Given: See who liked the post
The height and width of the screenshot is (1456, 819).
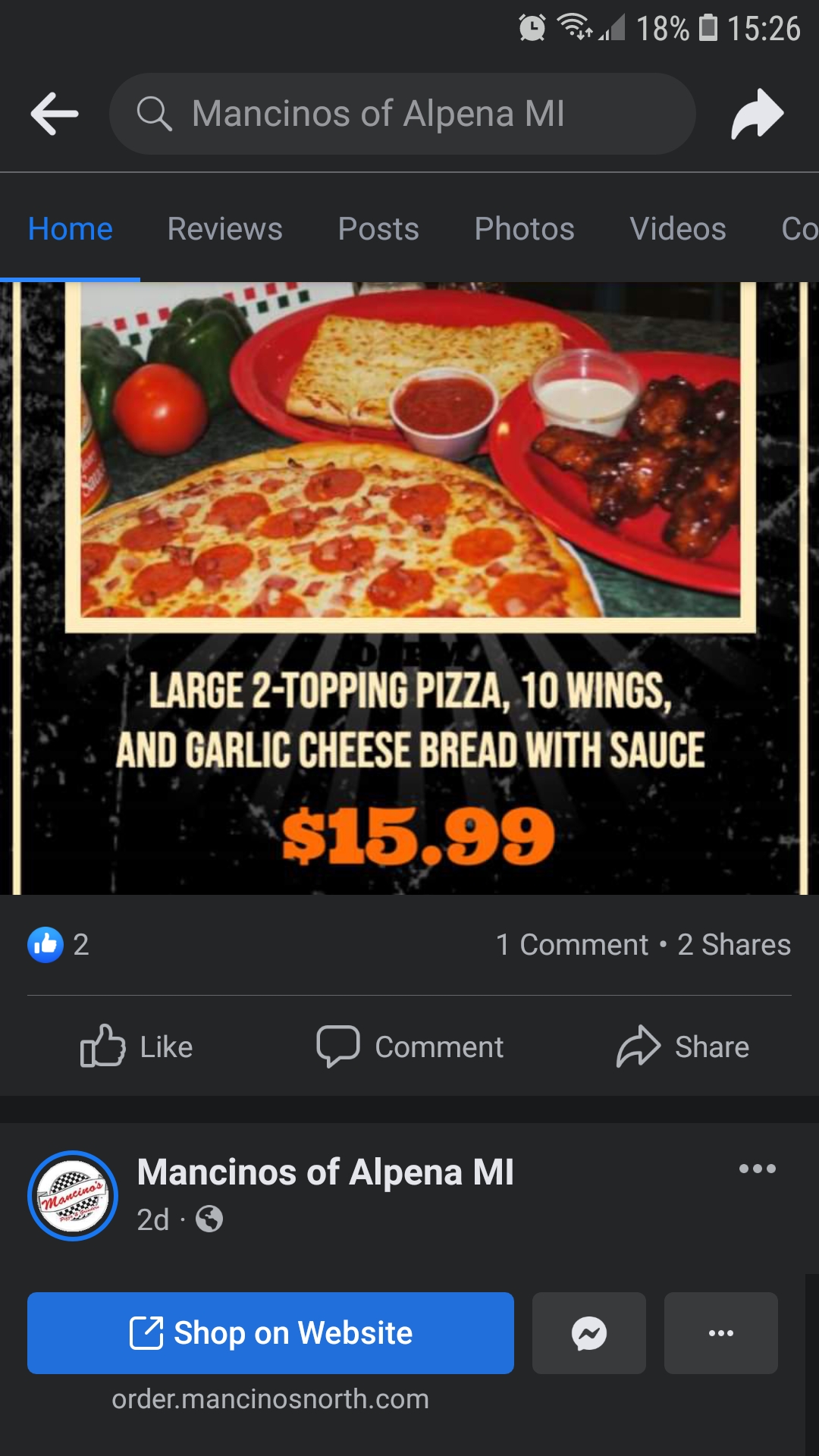Looking at the screenshot, I should click(x=58, y=945).
